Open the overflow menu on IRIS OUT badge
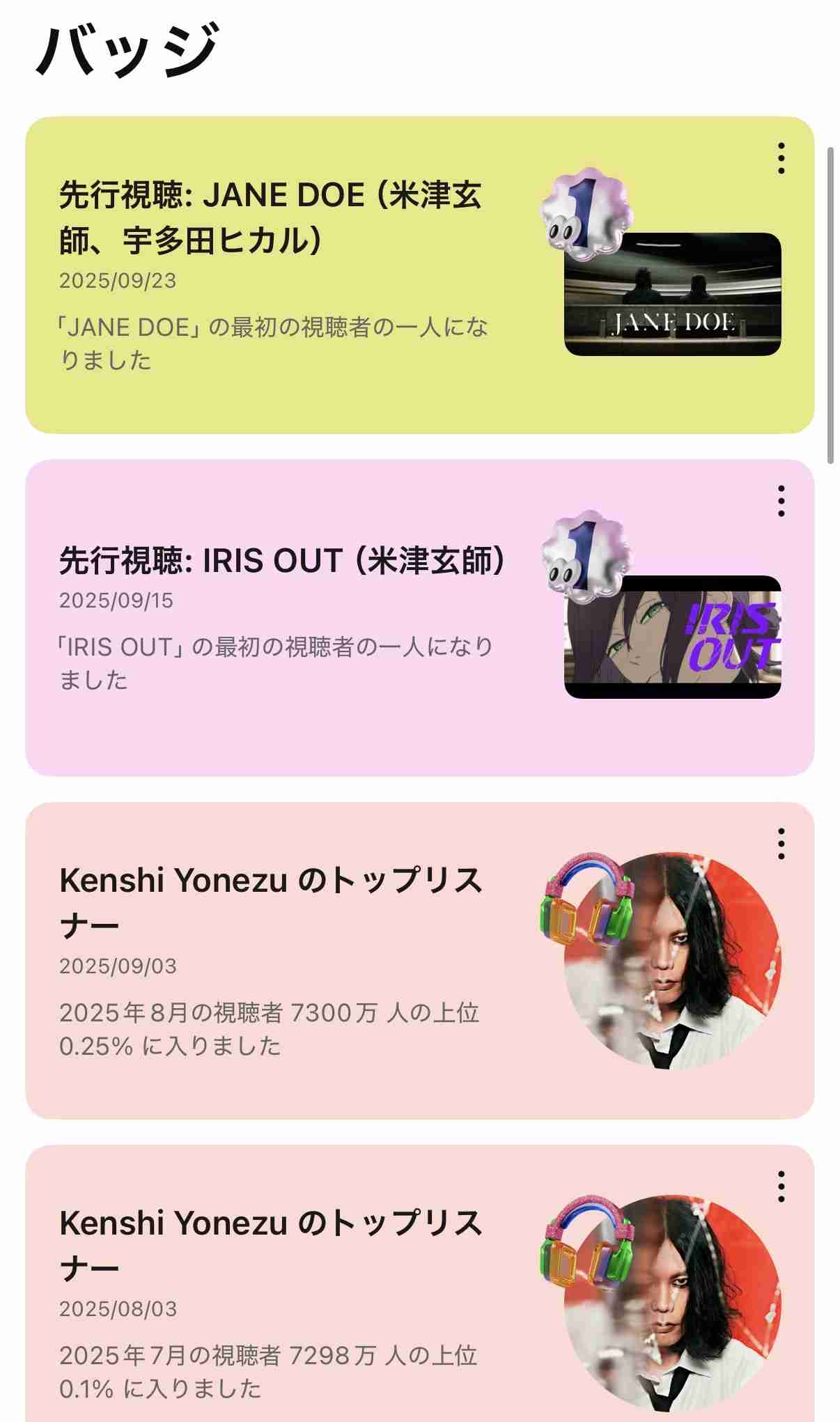 pyautogui.click(x=781, y=501)
